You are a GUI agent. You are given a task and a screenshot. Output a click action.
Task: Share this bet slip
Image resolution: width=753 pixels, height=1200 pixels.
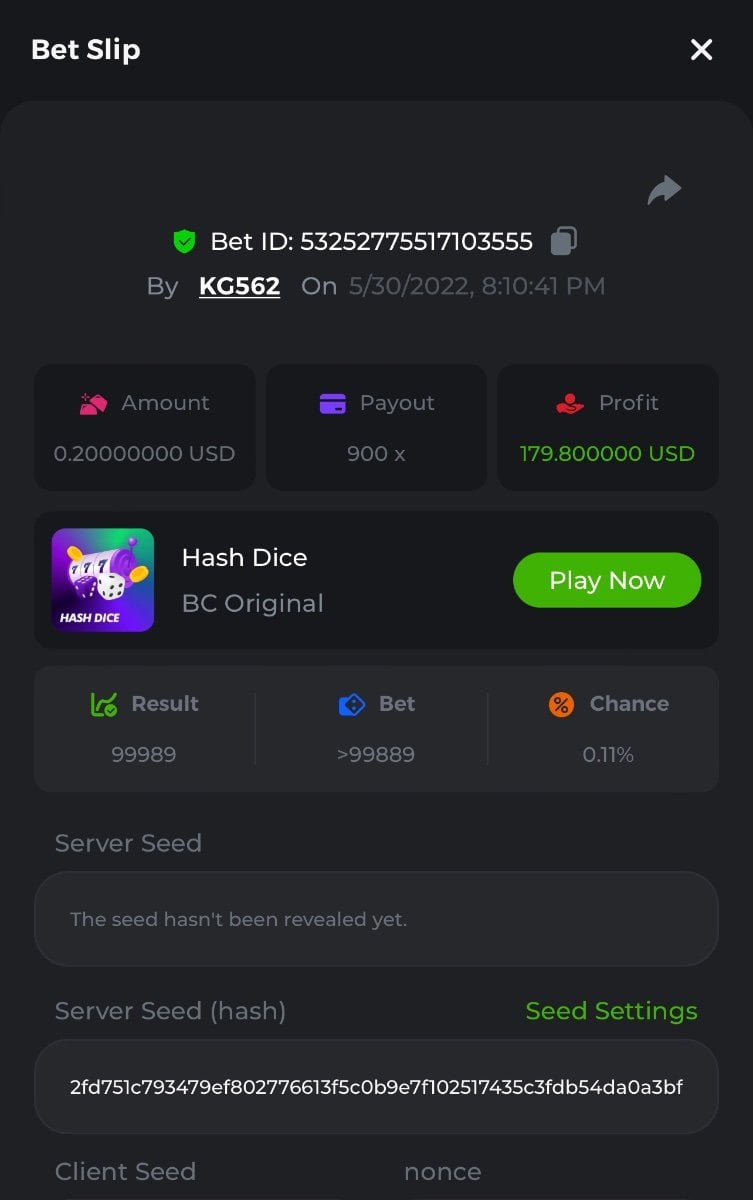click(x=664, y=190)
